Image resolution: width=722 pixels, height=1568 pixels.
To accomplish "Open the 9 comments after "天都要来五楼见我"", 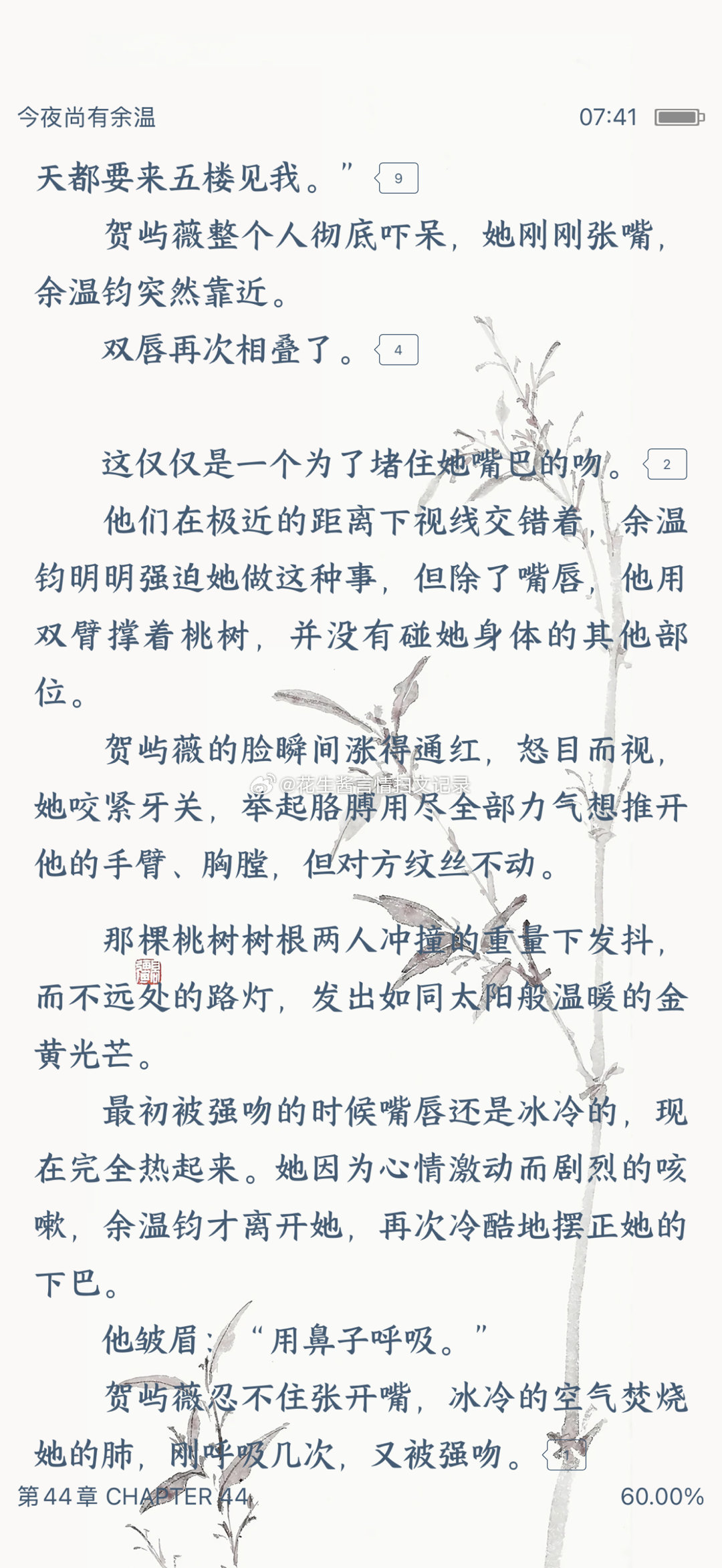I will (x=397, y=178).
